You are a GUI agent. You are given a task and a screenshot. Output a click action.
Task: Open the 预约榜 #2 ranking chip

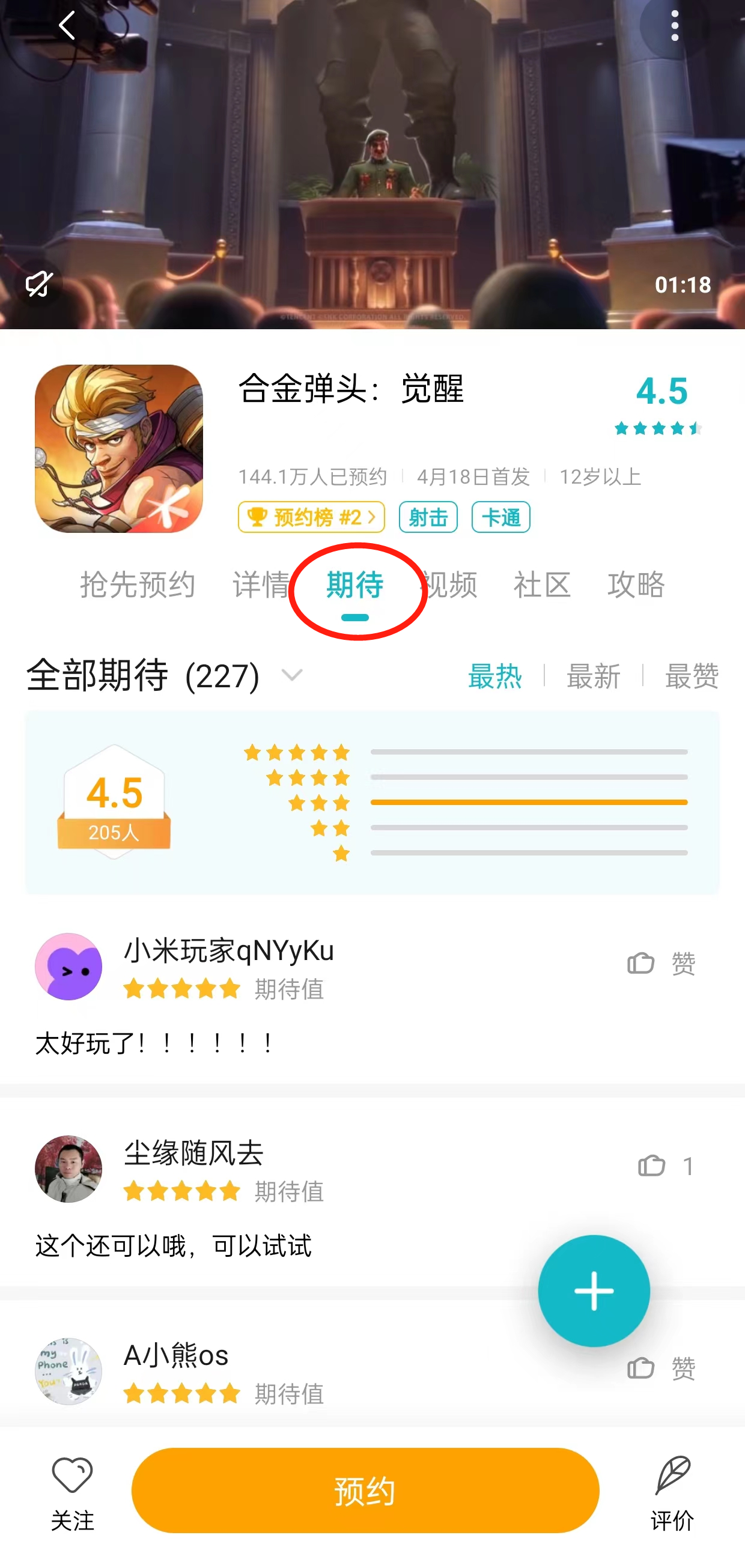tap(311, 517)
